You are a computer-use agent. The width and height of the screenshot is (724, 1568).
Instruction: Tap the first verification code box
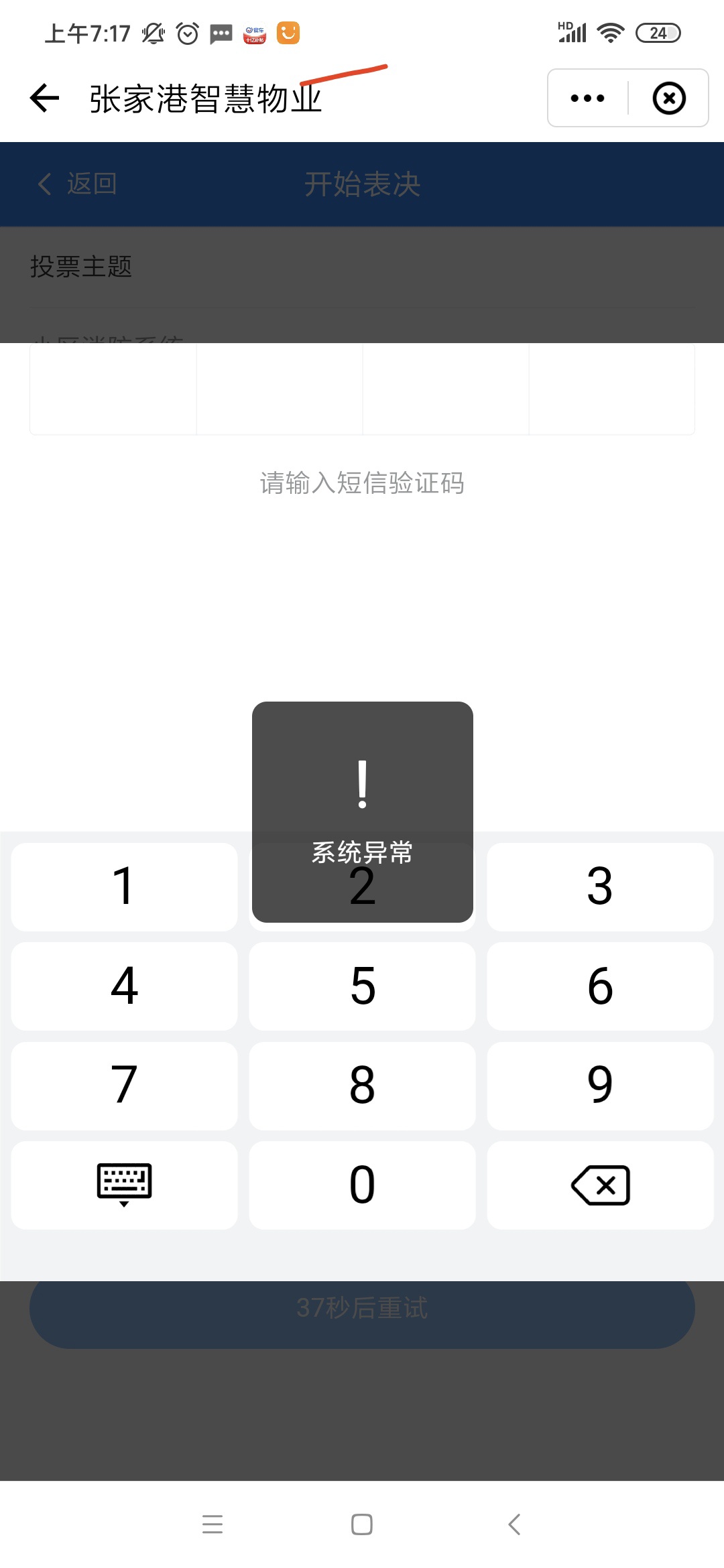point(113,389)
